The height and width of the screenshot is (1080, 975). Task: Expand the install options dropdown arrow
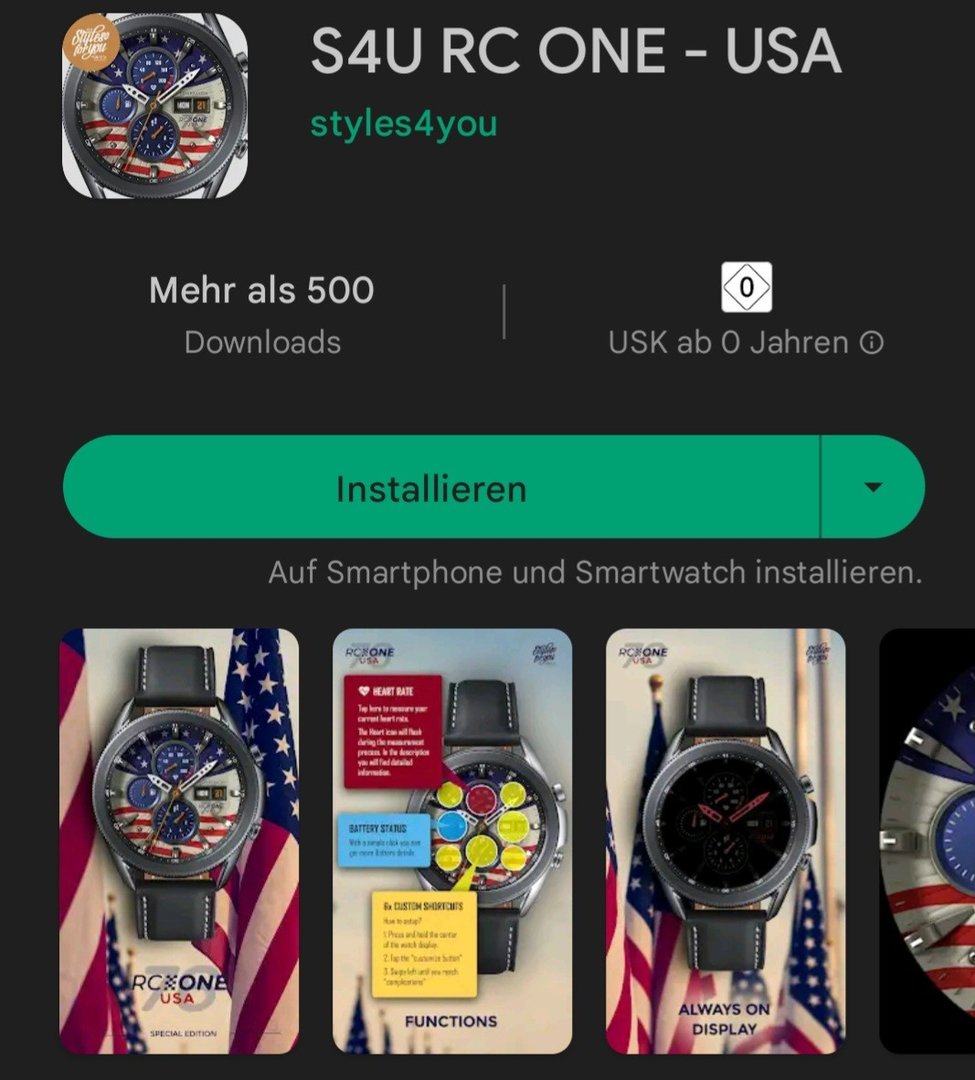873,488
